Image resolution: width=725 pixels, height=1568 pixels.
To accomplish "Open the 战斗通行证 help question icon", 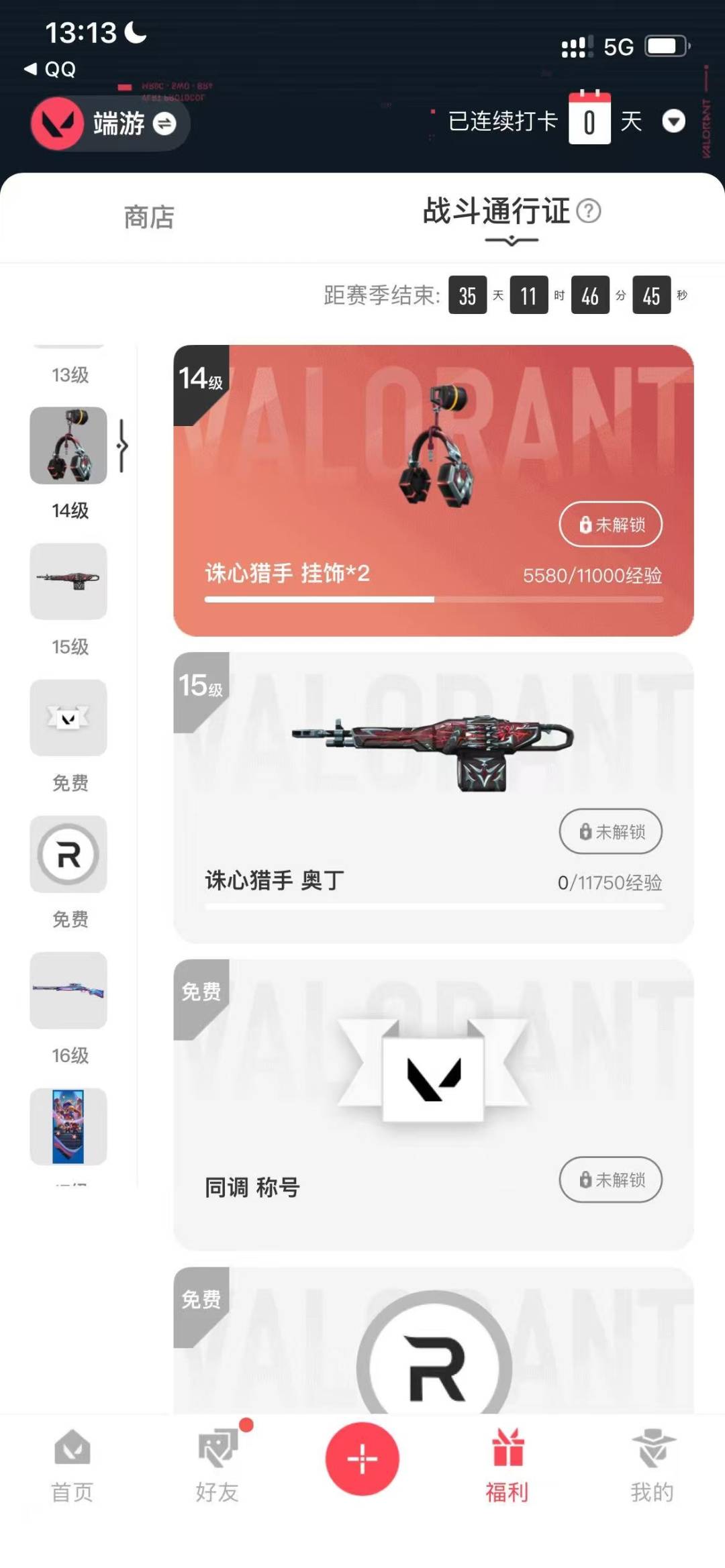I will click(589, 211).
